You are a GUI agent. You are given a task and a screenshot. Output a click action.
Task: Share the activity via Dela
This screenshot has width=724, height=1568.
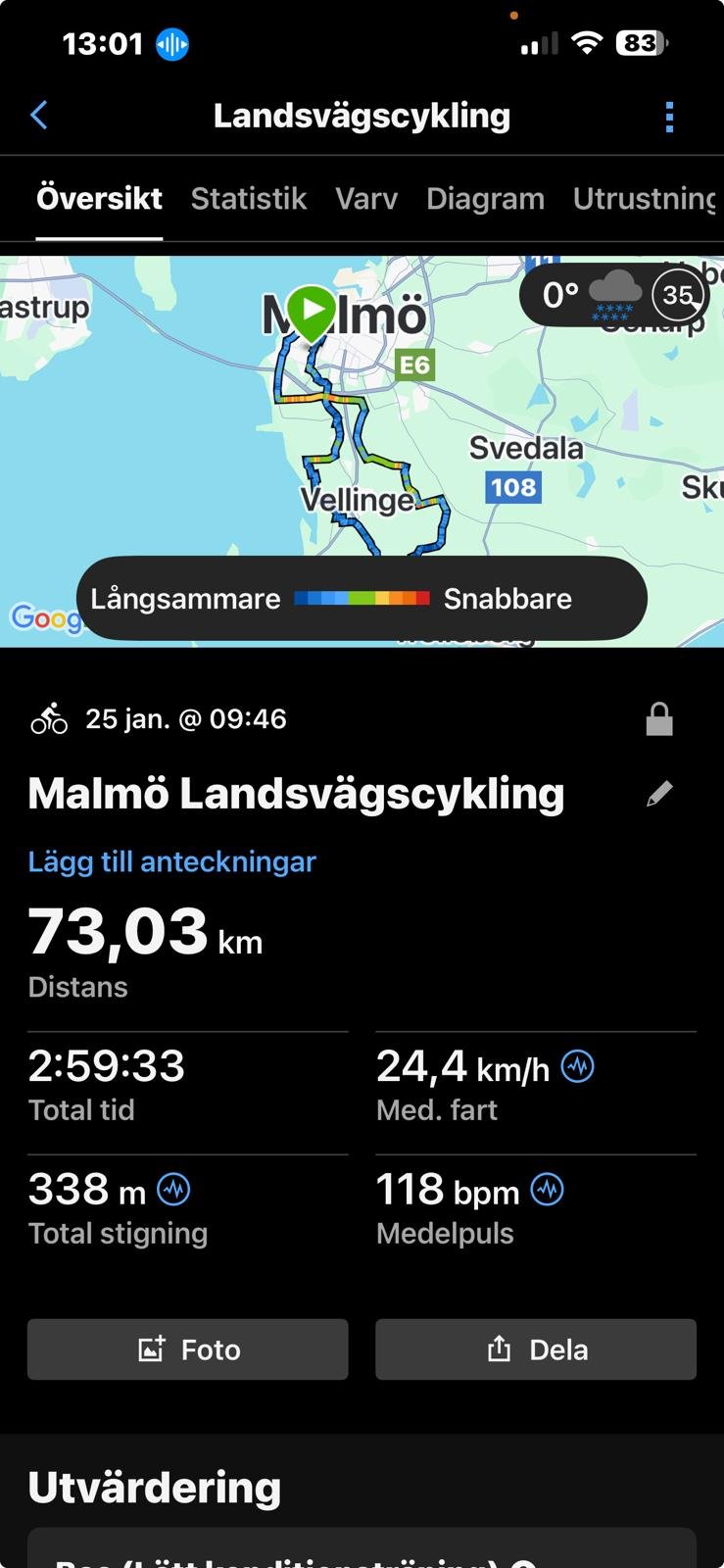click(536, 1349)
